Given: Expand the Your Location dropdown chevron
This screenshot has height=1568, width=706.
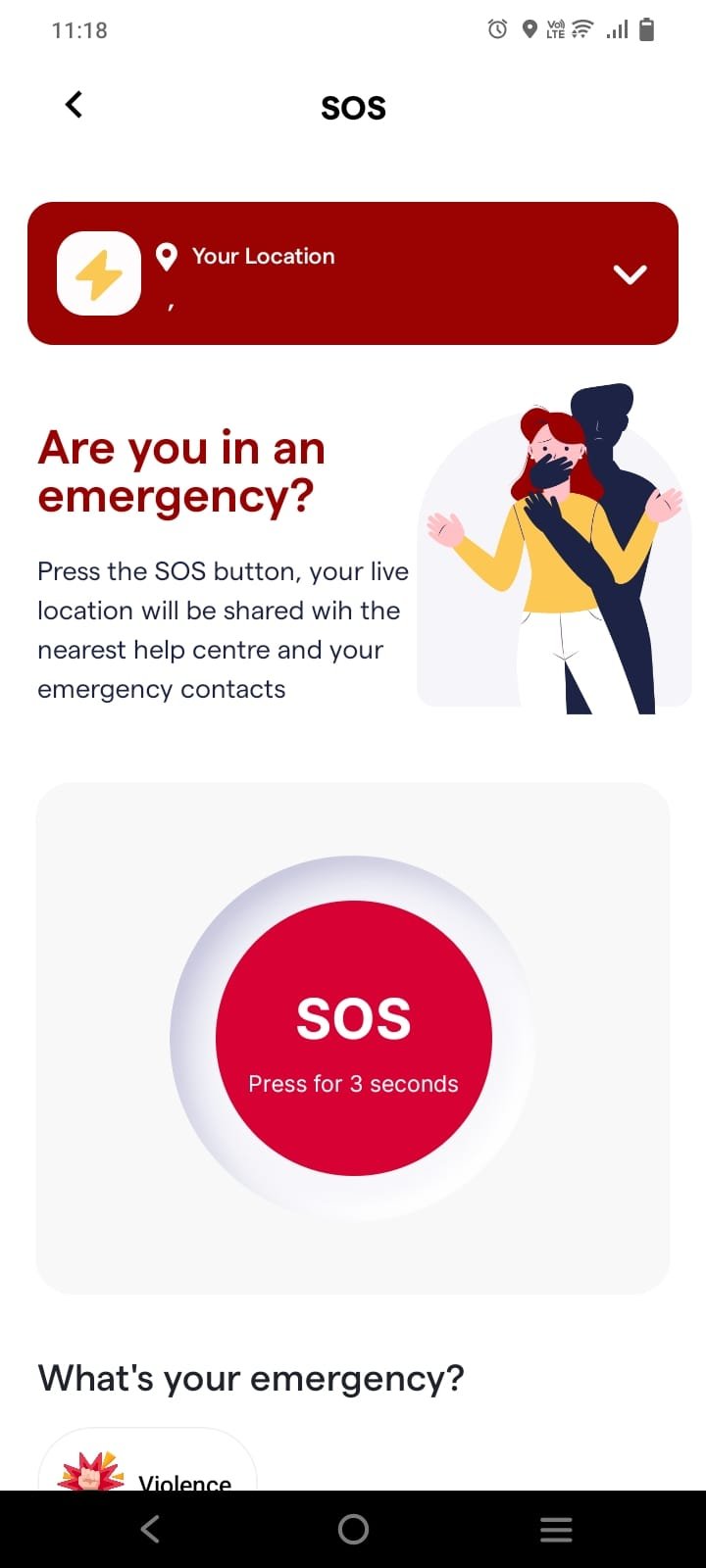Looking at the screenshot, I should click(x=630, y=274).
